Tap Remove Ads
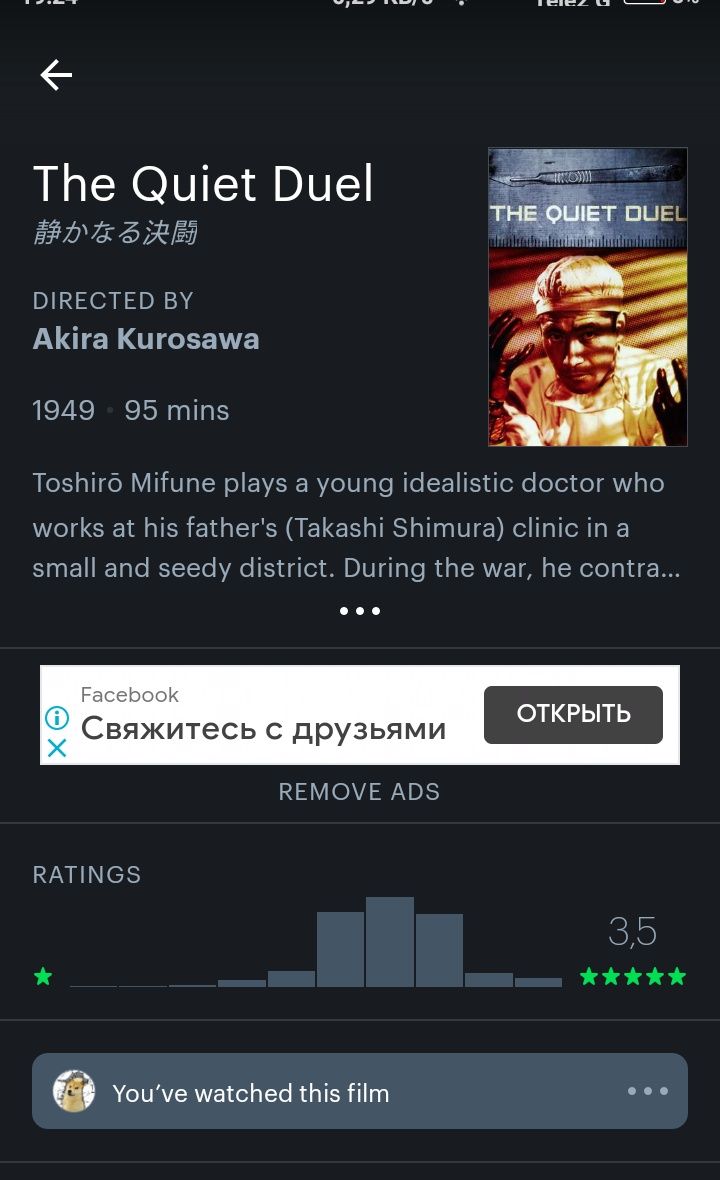Screen dimensions: 720x1180 360,792
